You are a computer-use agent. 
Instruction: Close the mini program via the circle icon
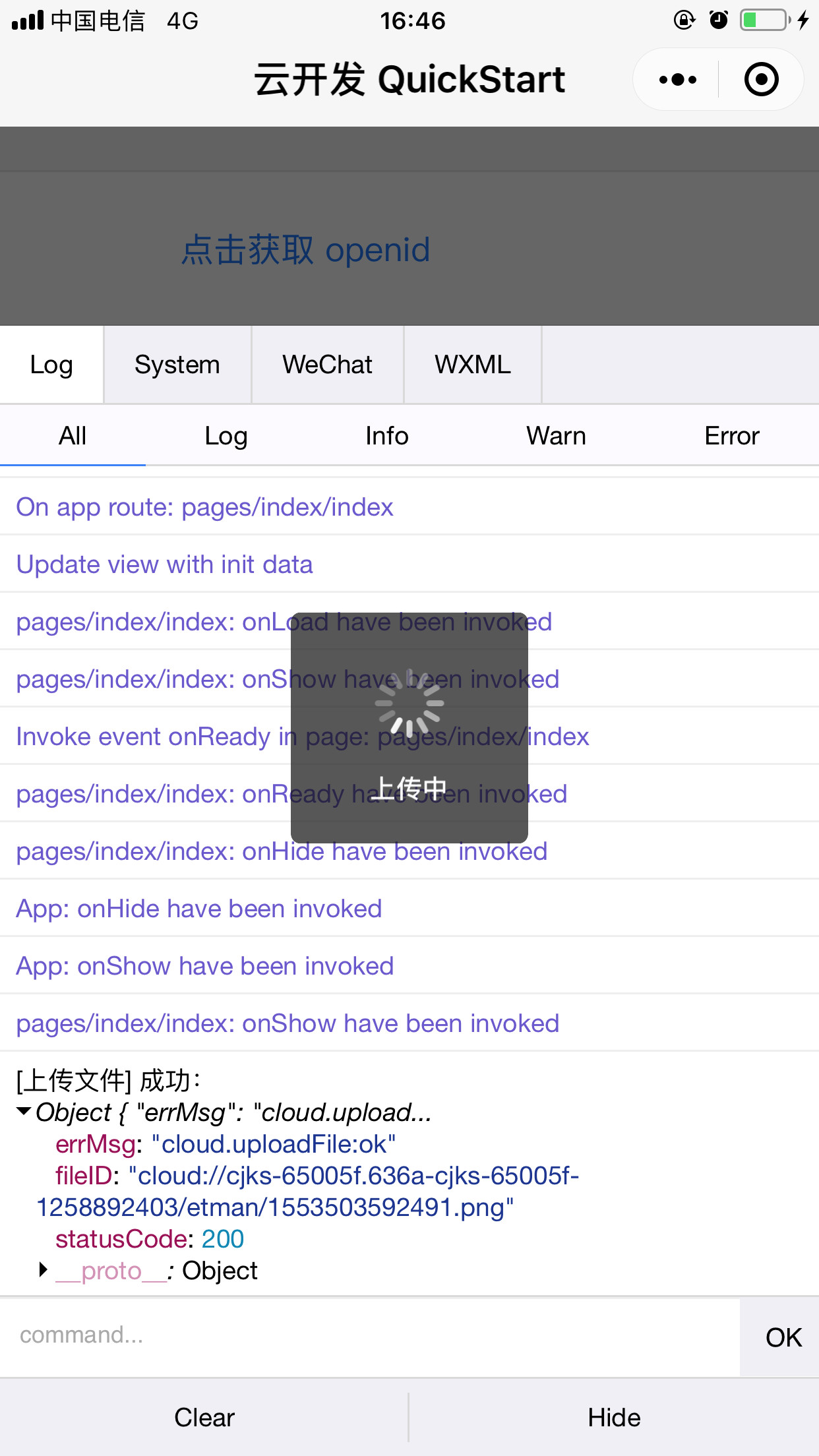point(761,80)
